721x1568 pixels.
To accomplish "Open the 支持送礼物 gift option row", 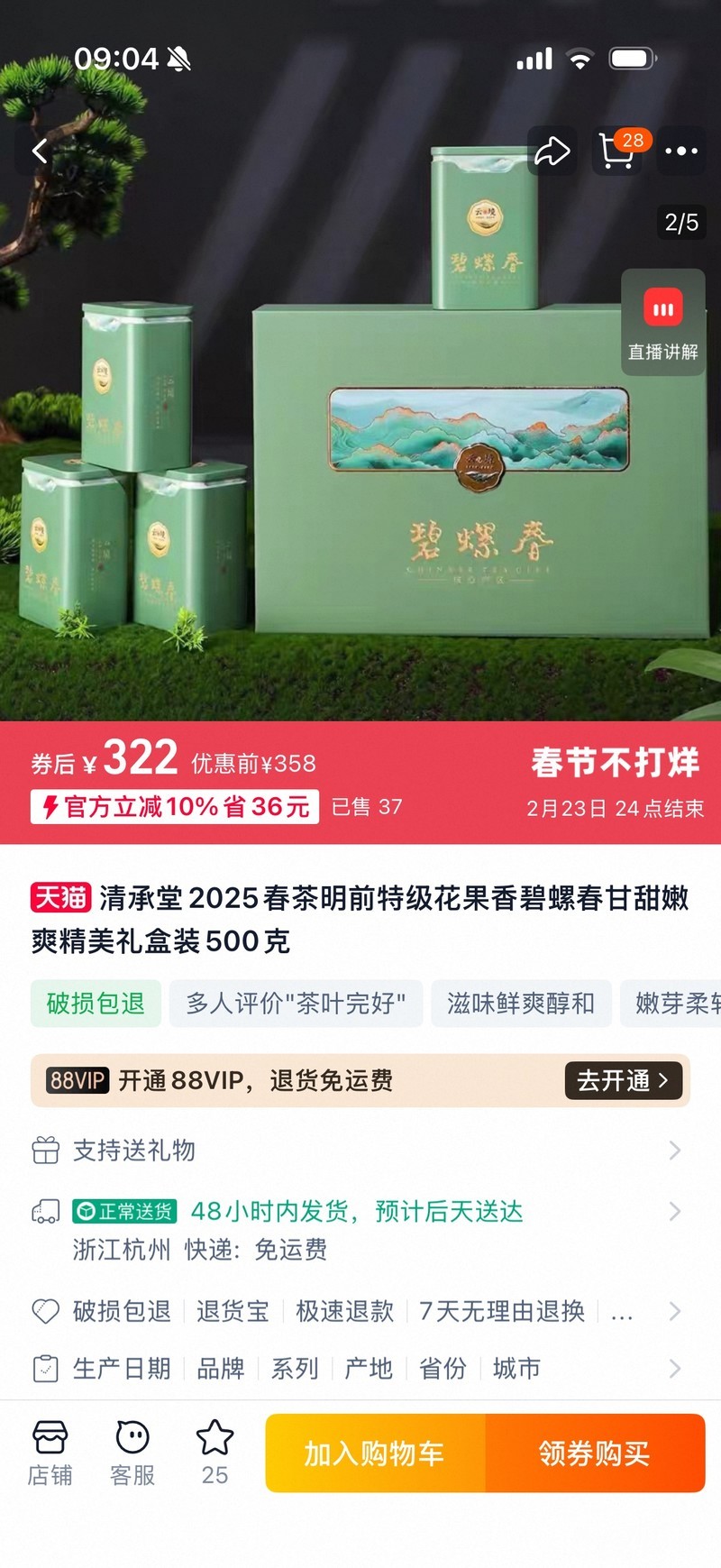I will 359,1150.
